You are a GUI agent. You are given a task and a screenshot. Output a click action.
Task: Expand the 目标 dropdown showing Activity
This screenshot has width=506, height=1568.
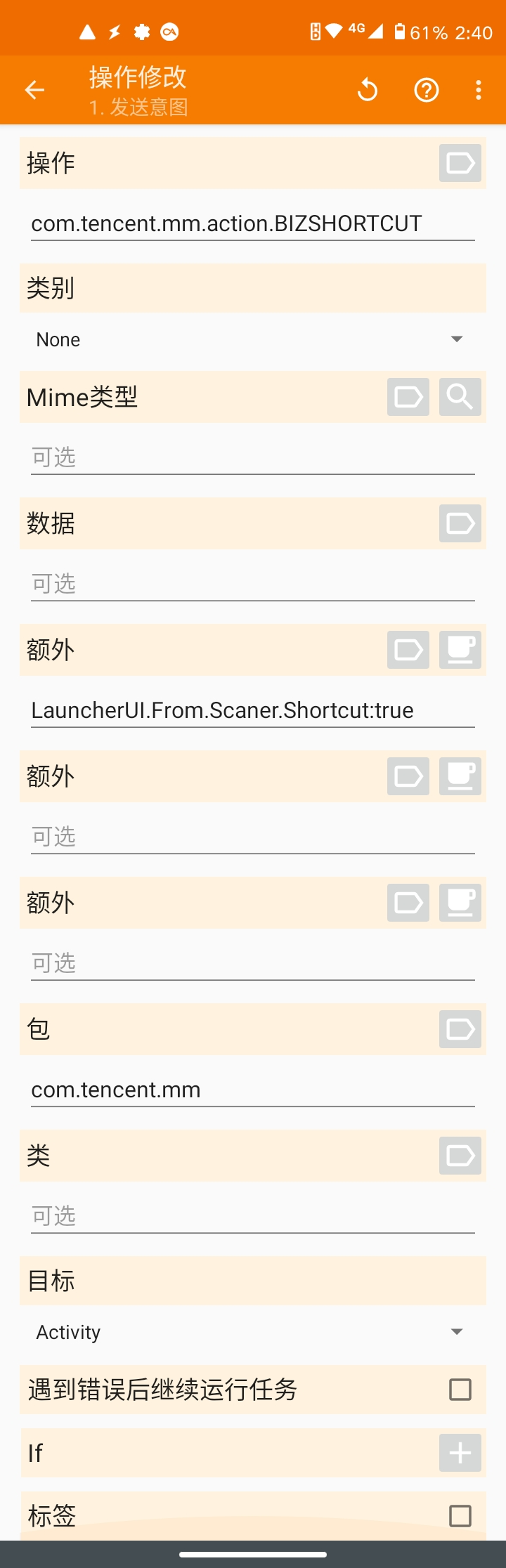point(253,1332)
